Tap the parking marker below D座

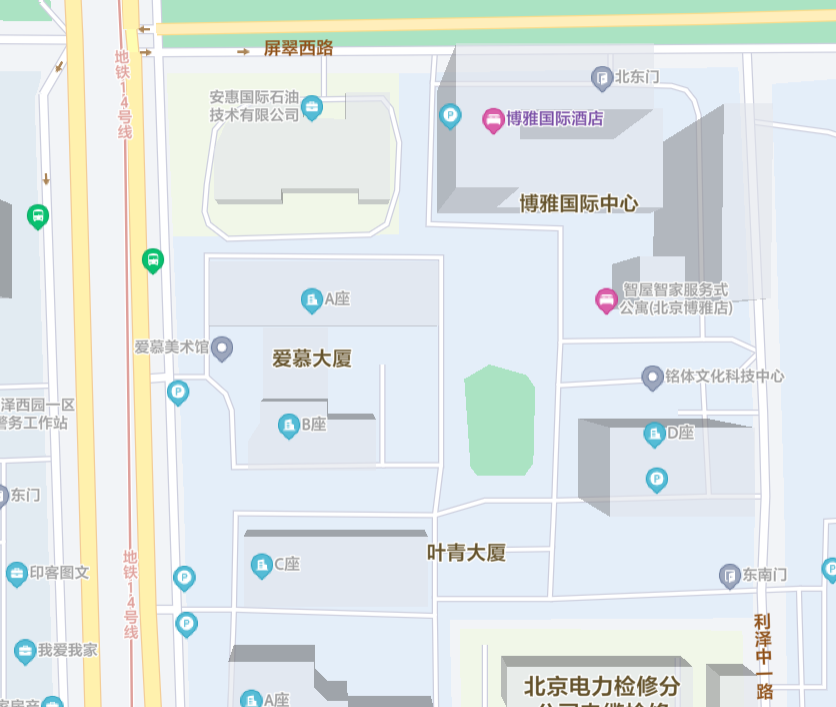(656, 480)
